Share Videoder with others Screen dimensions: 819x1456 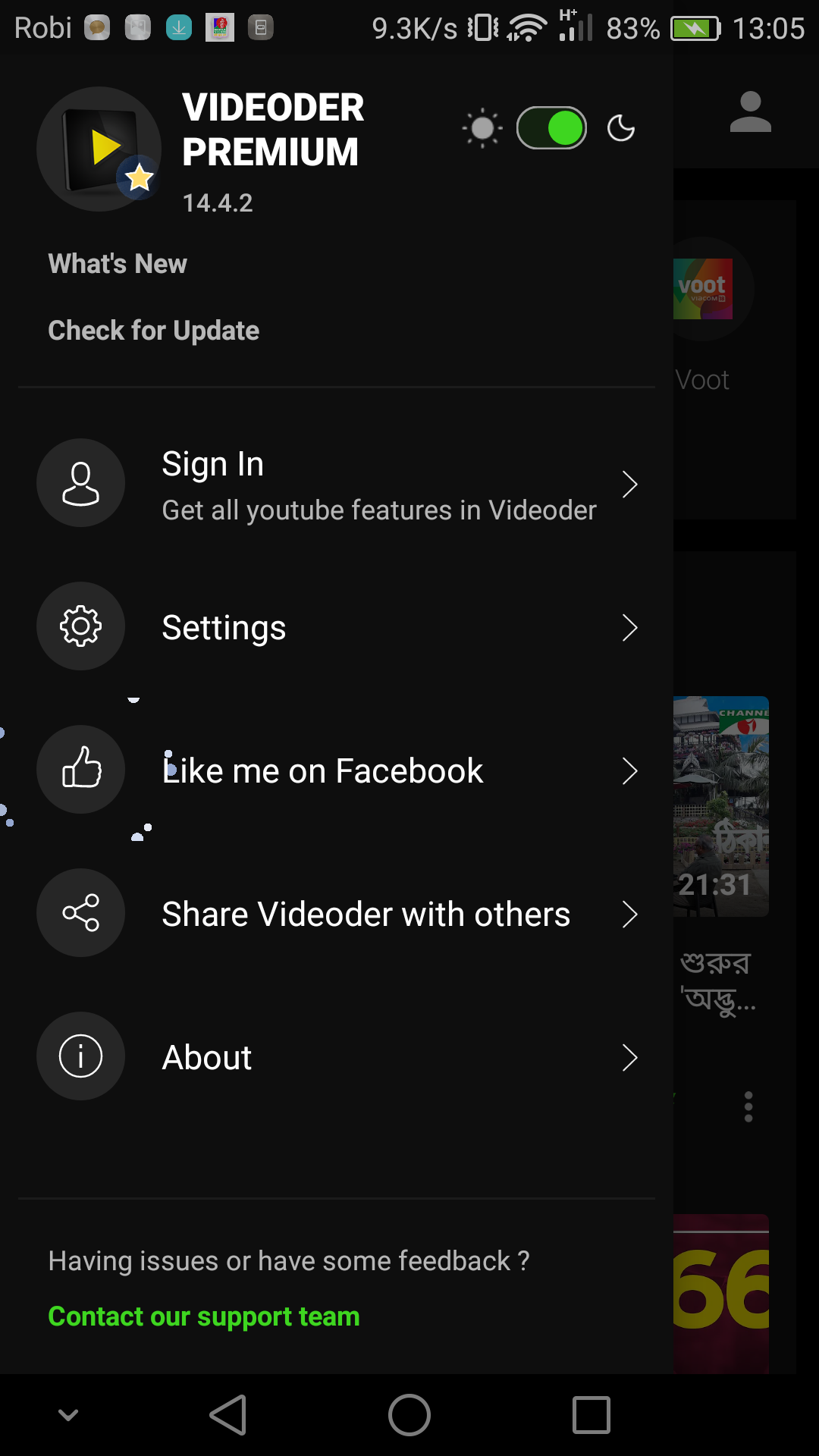(337, 914)
